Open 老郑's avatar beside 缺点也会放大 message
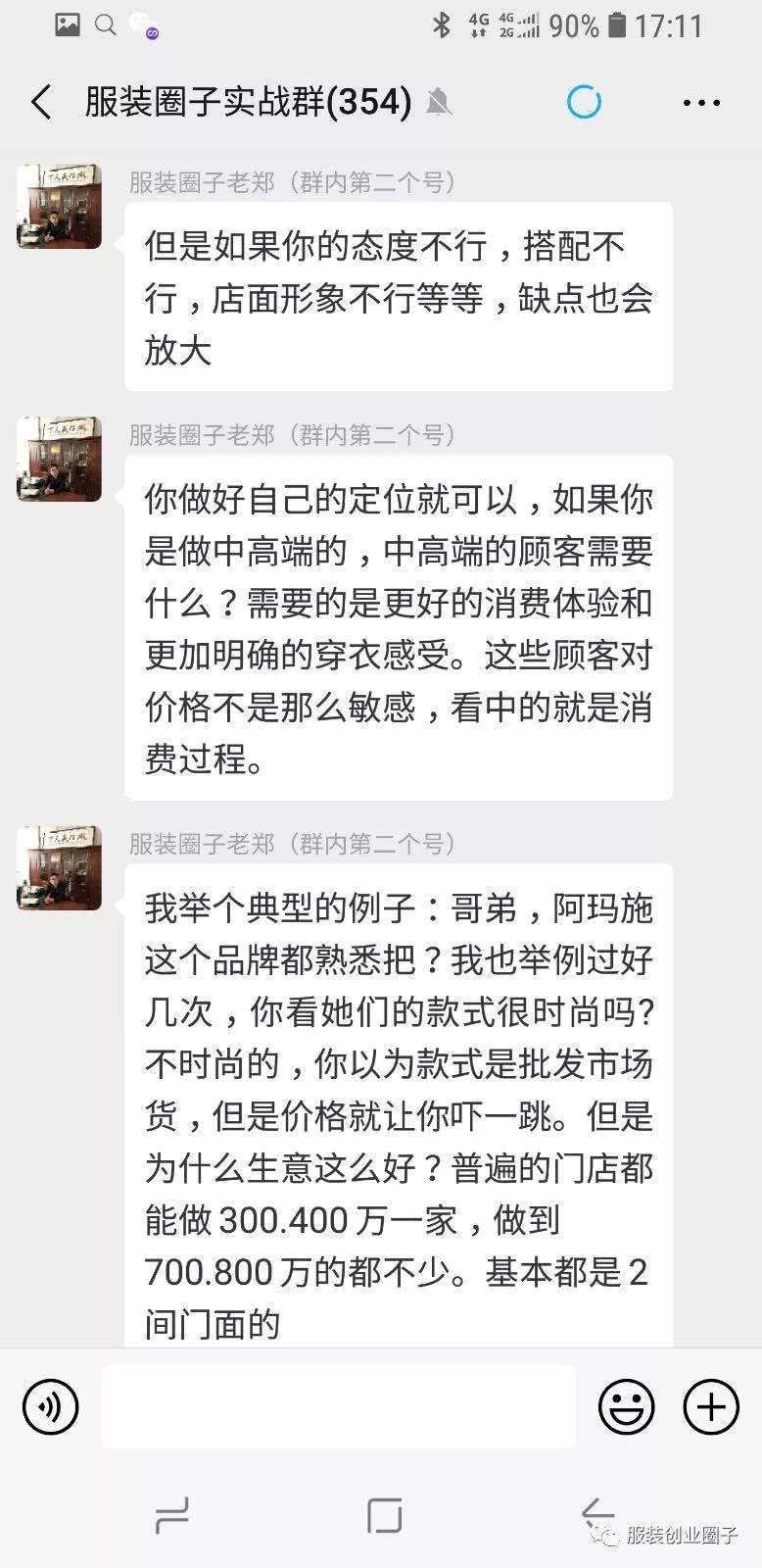 pos(60,207)
